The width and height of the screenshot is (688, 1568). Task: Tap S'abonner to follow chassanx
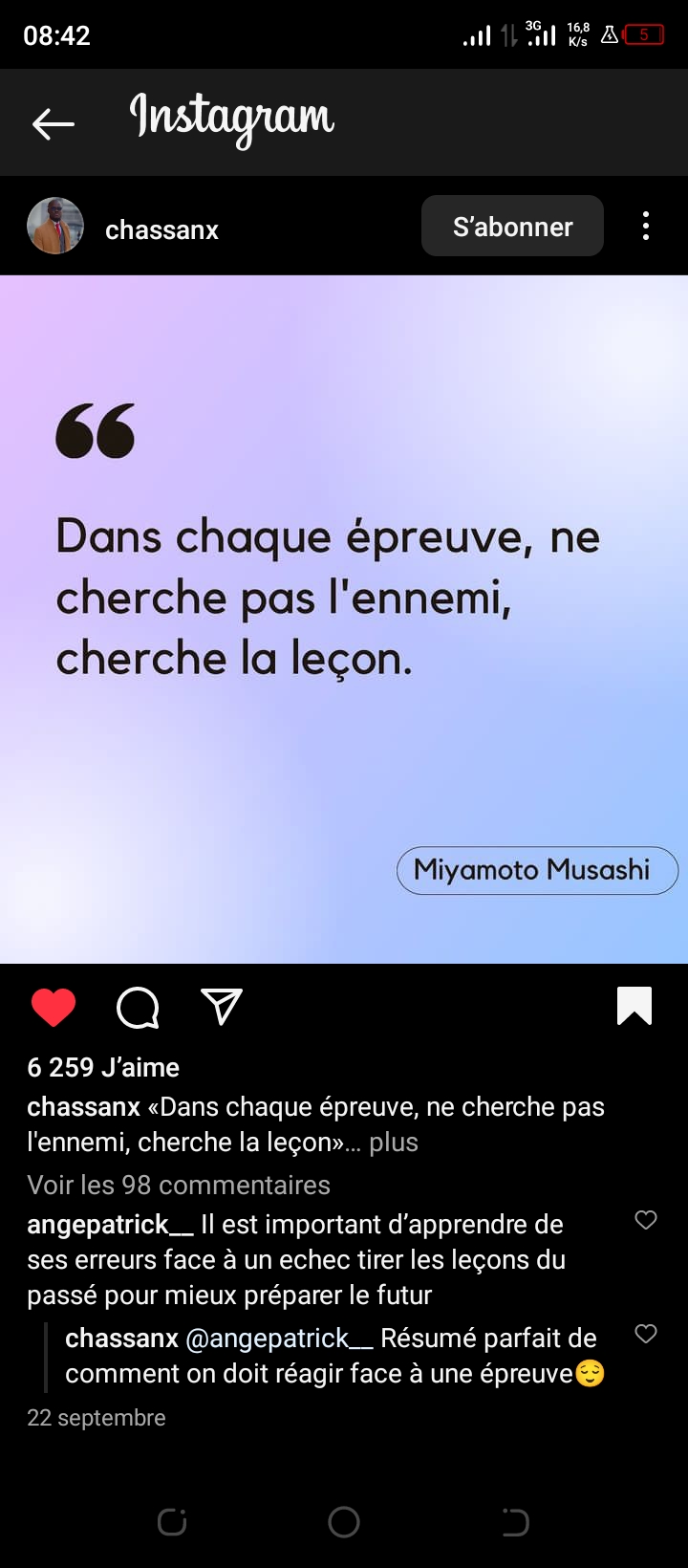512,227
